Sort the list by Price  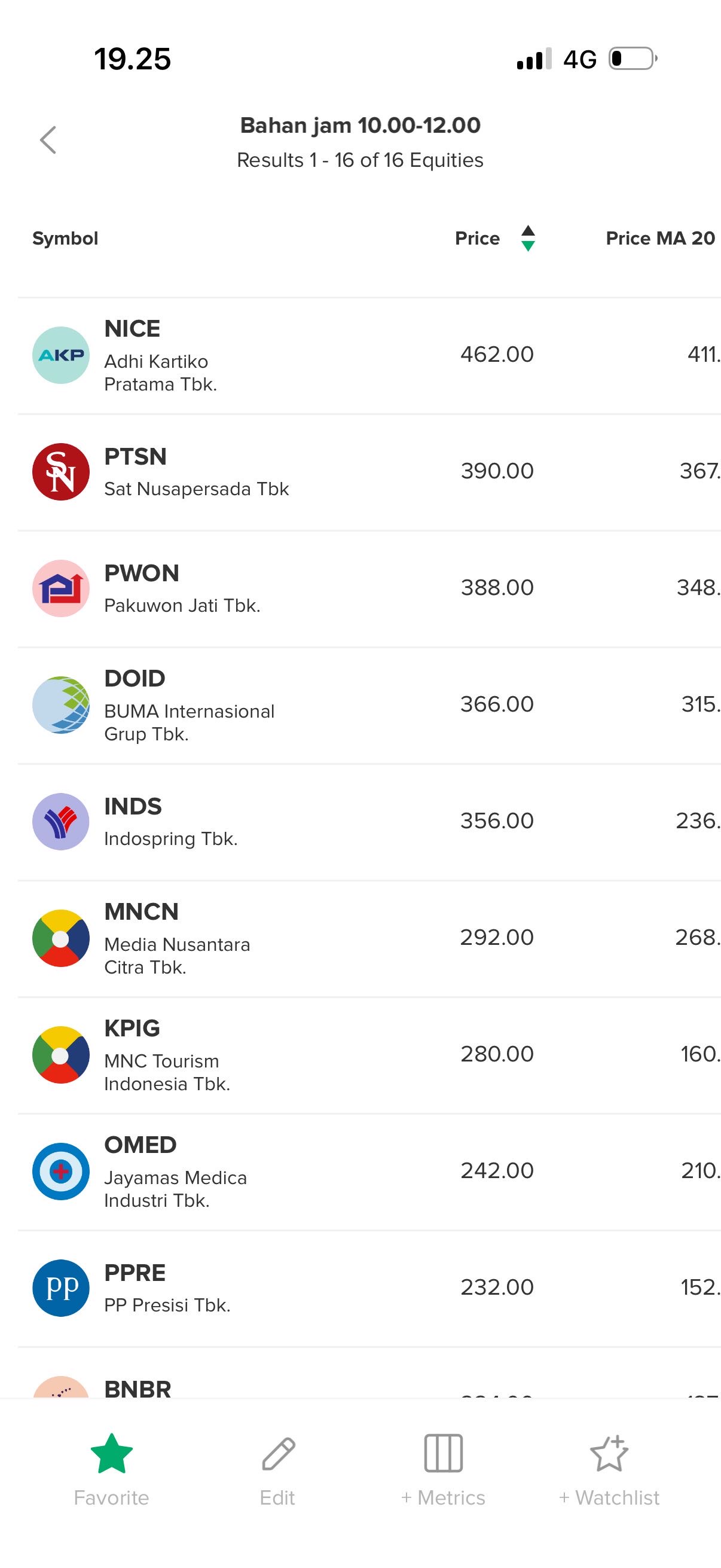(x=527, y=238)
